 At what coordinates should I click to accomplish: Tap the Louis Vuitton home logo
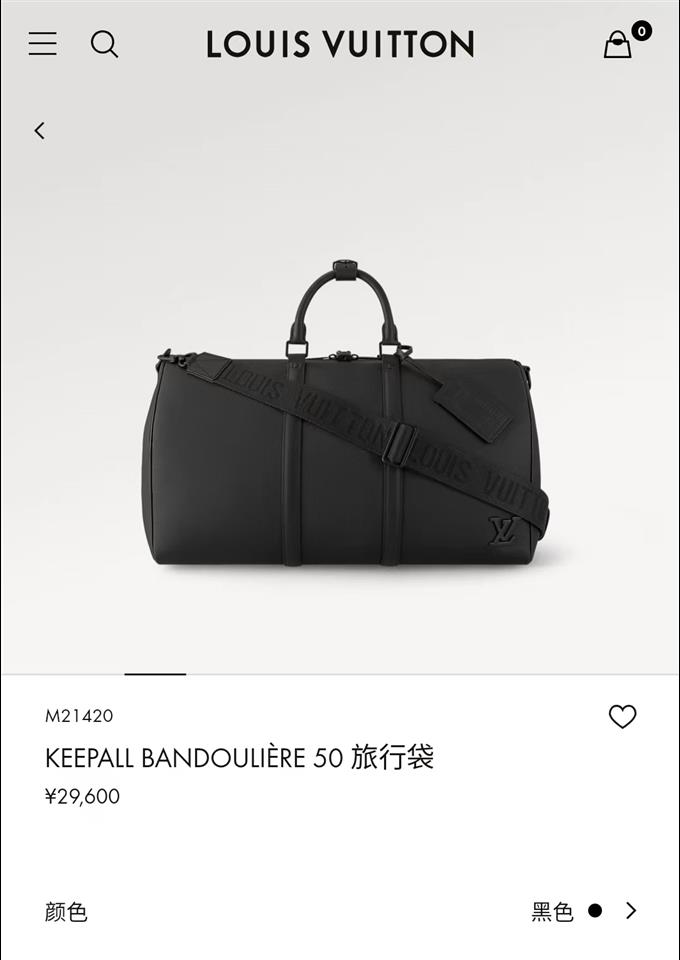tap(340, 44)
